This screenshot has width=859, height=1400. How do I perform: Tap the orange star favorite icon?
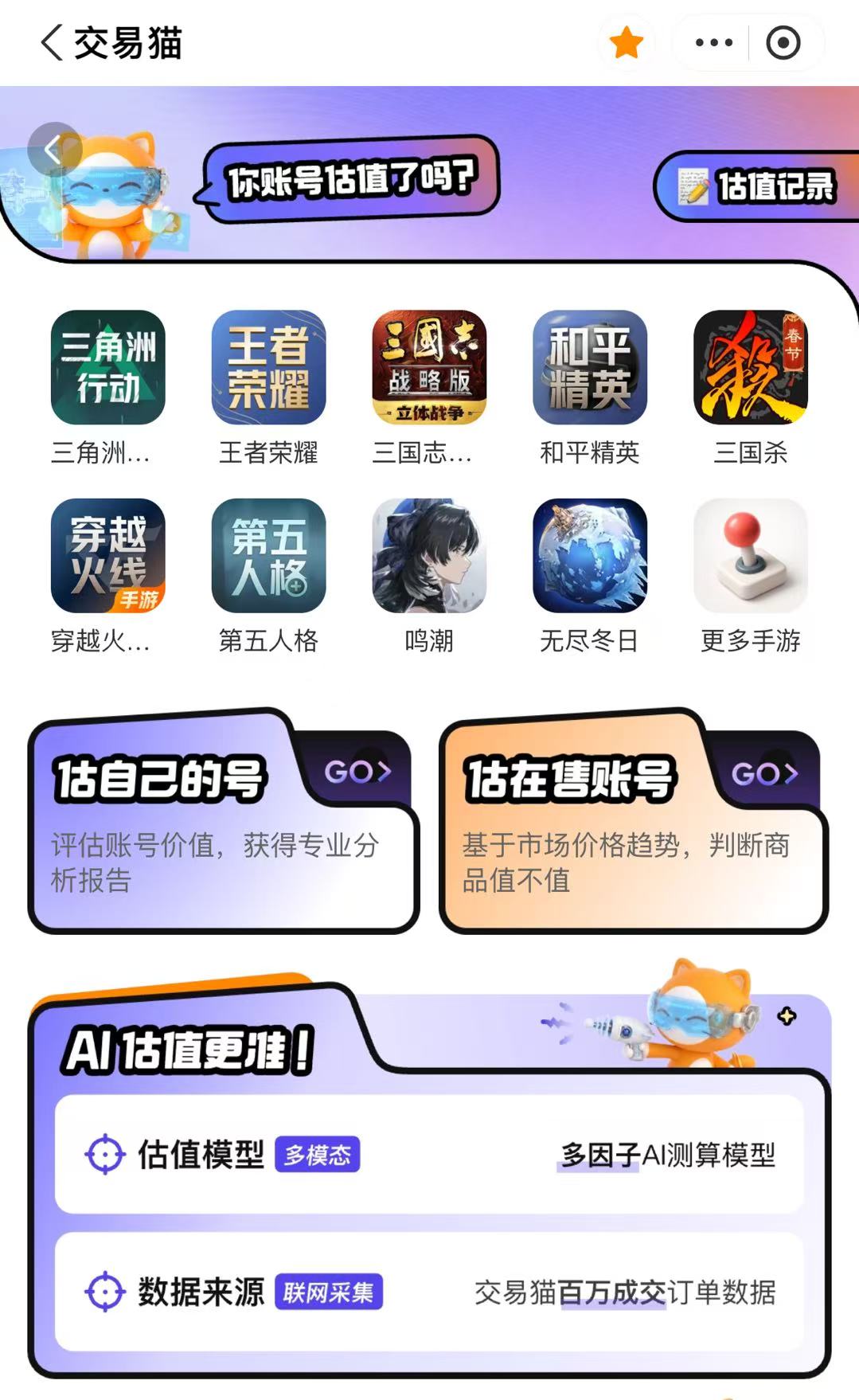(627, 42)
